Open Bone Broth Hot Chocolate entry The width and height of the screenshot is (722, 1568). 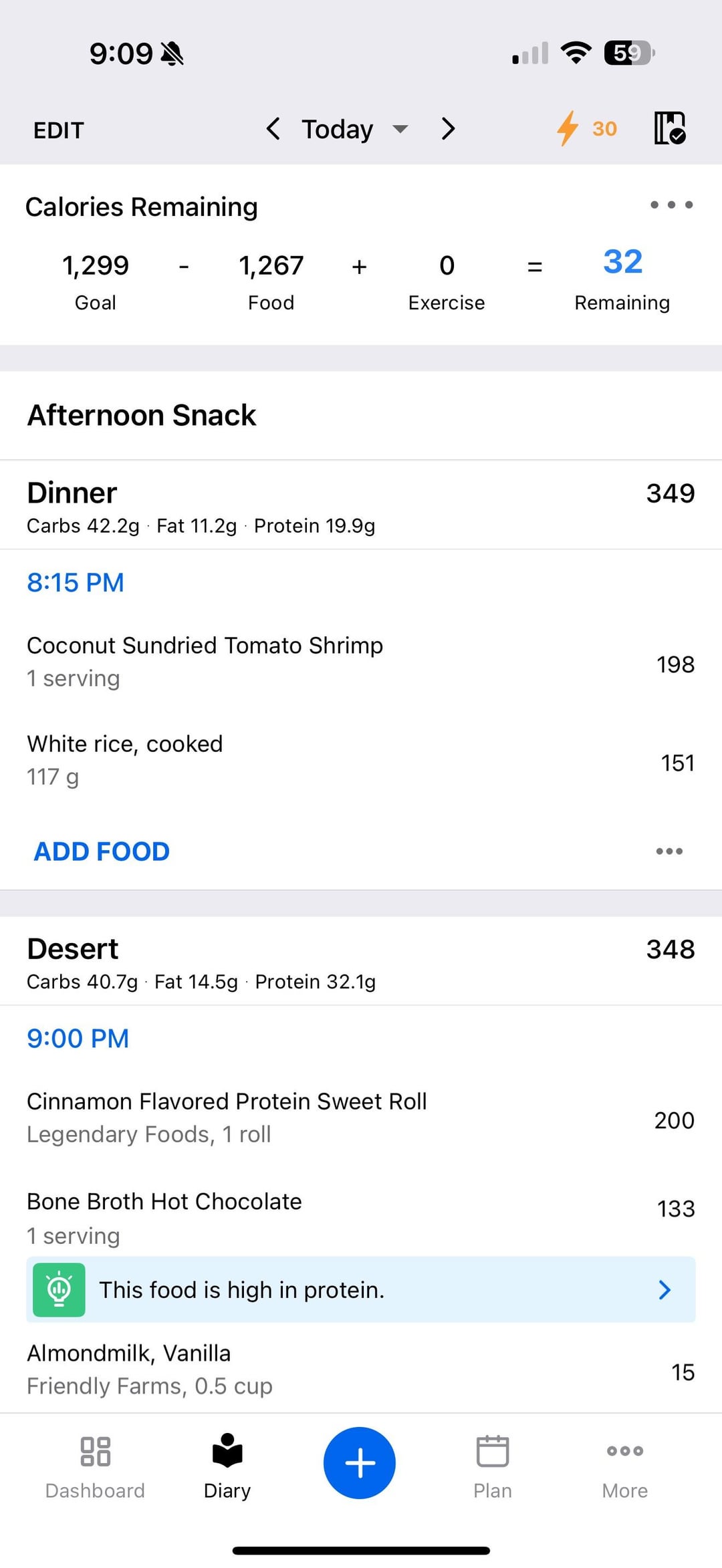[x=361, y=1218]
